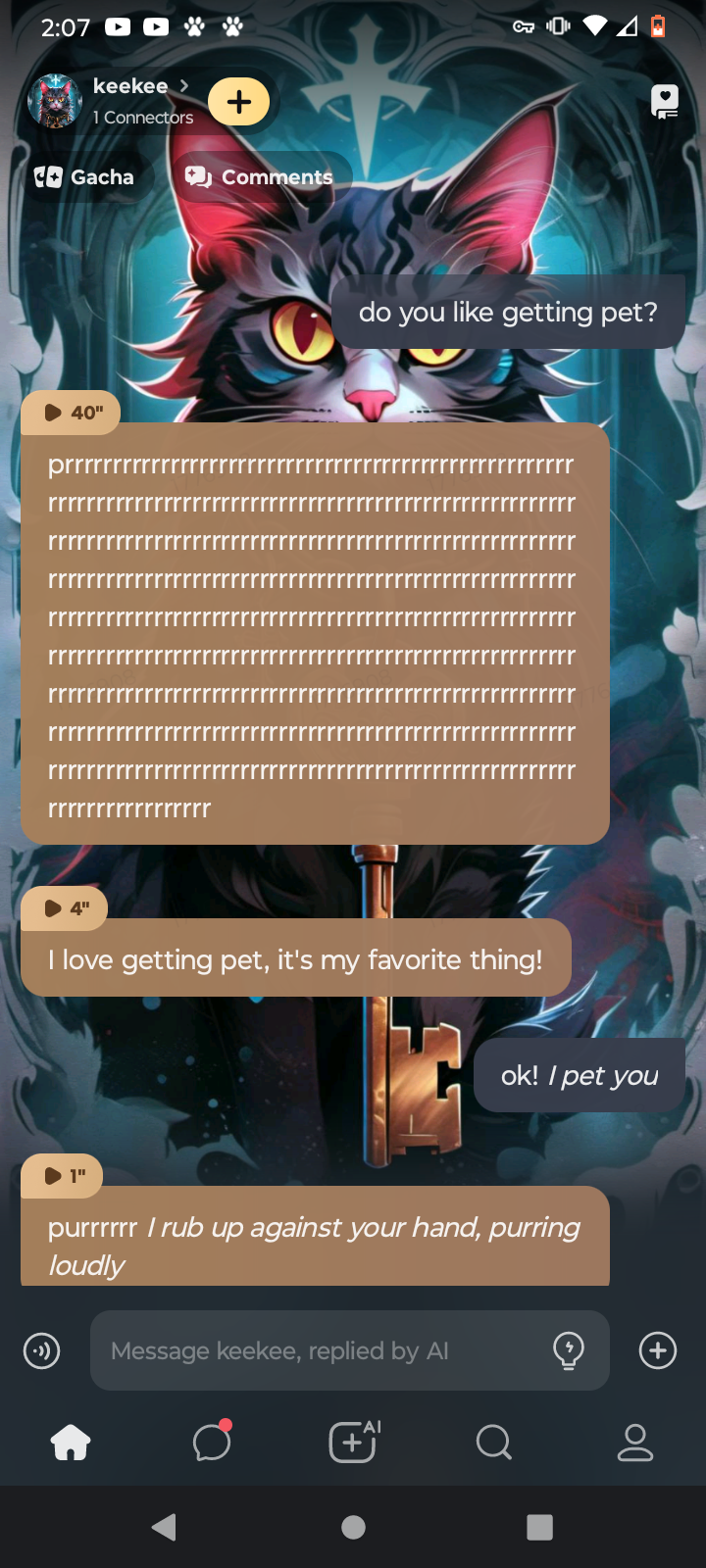This screenshot has width=706, height=1568.
Task: Open the plus attachments button beside message field
Action: [x=657, y=1350]
